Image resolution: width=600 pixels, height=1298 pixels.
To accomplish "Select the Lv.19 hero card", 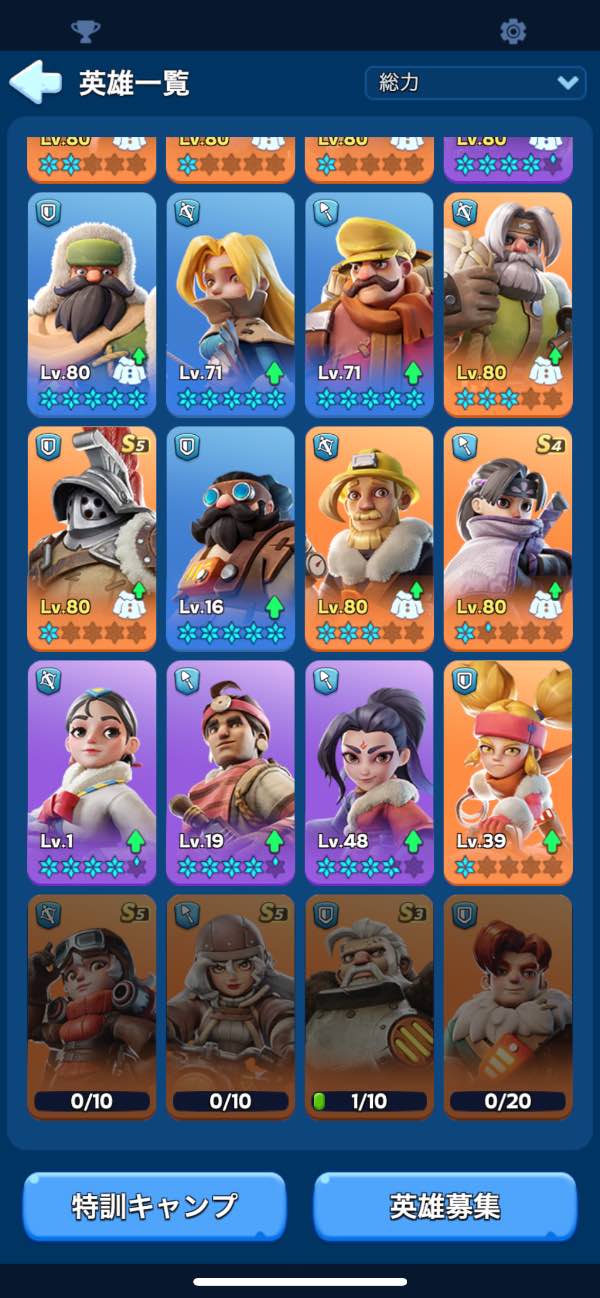I will (231, 772).
